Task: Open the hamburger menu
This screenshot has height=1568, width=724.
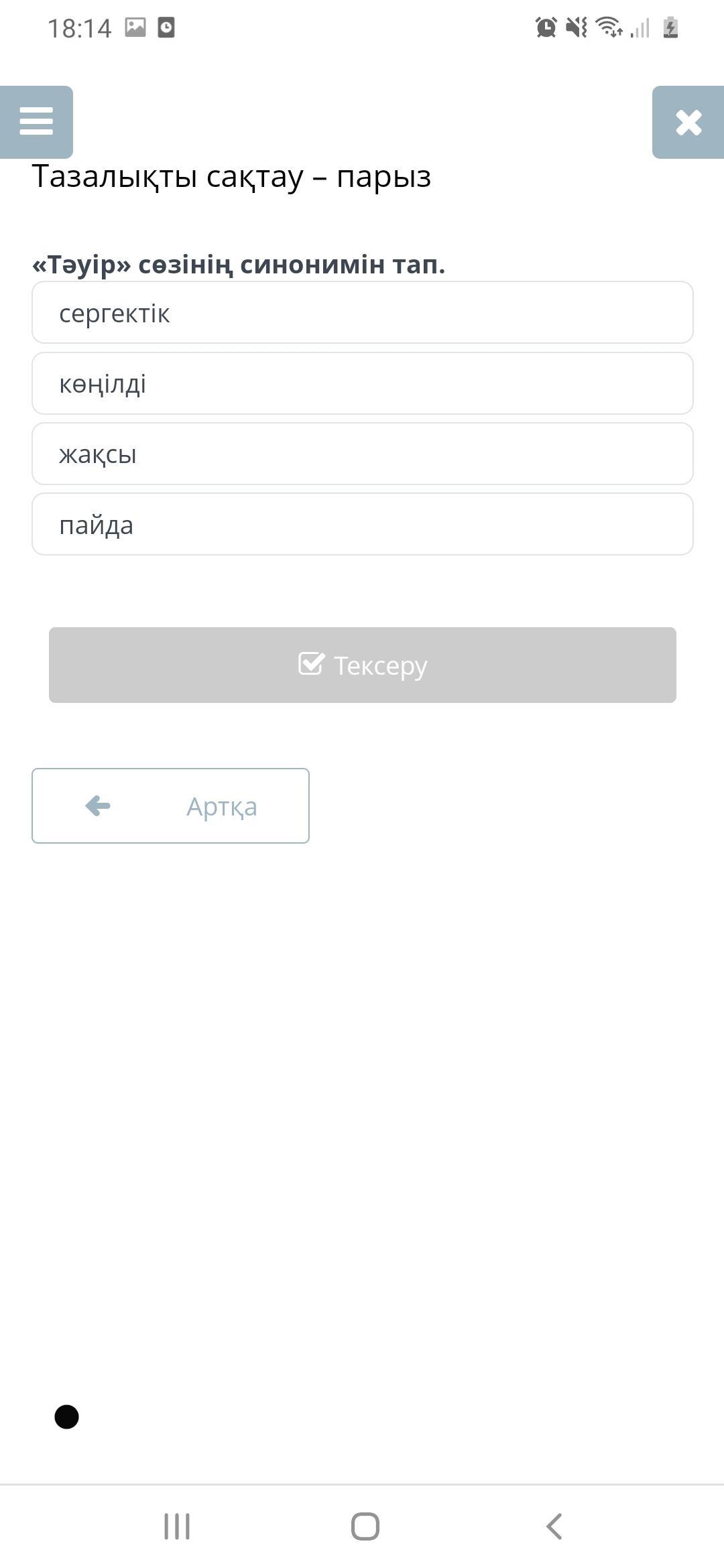Action: click(x=36, y=122)
